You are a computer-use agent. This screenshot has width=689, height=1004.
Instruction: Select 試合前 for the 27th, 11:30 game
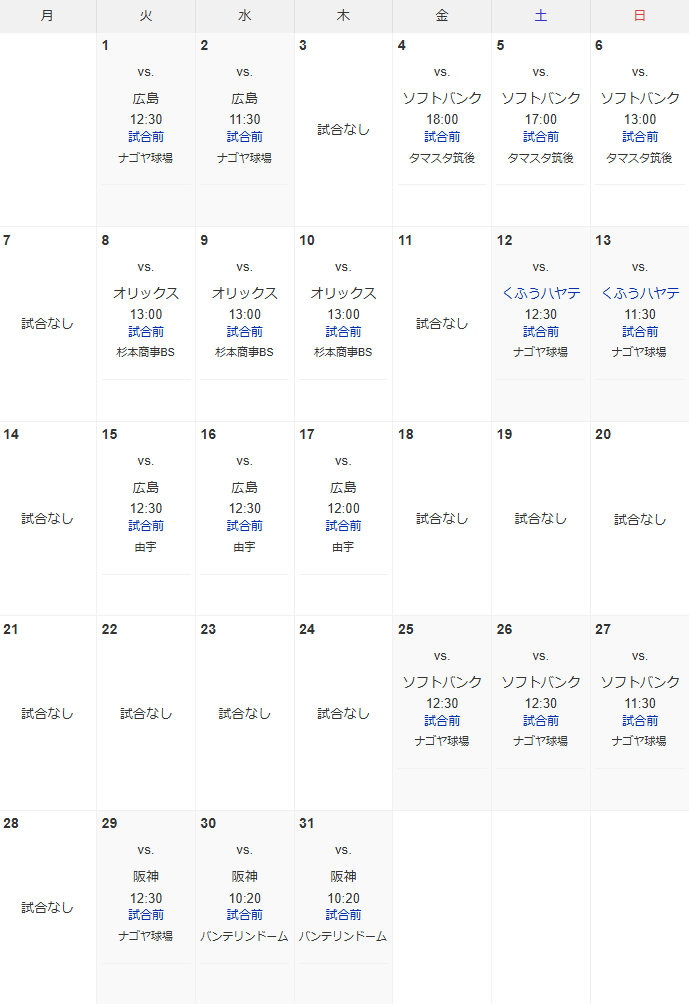pos(640,720)
